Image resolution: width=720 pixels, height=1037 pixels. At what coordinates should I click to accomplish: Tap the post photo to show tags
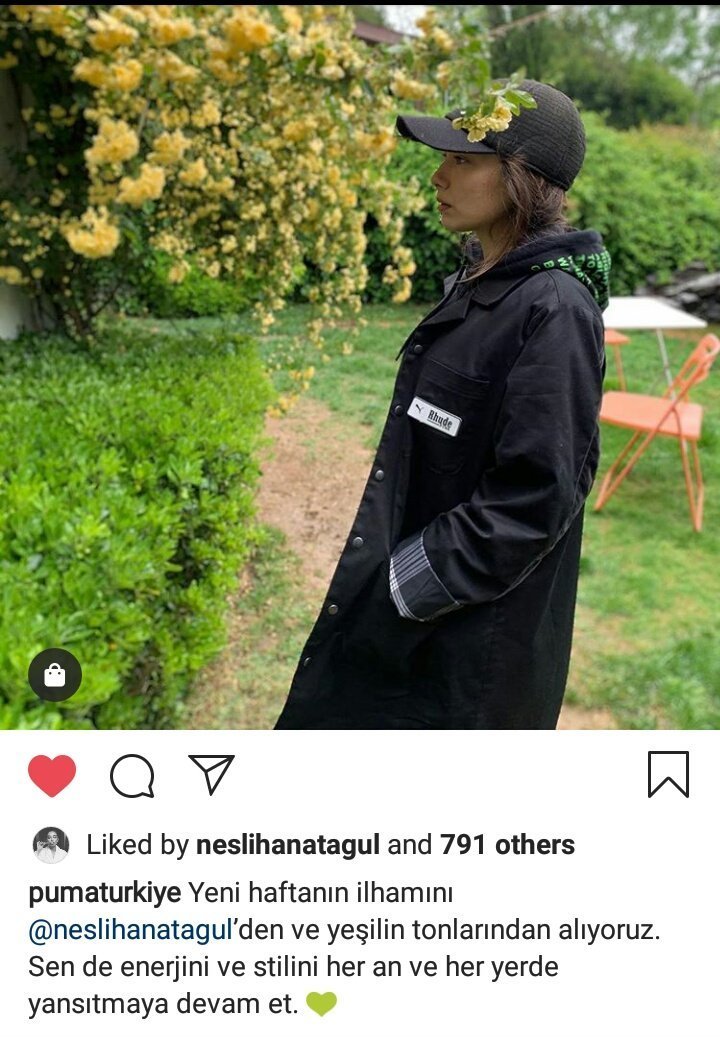360,368
